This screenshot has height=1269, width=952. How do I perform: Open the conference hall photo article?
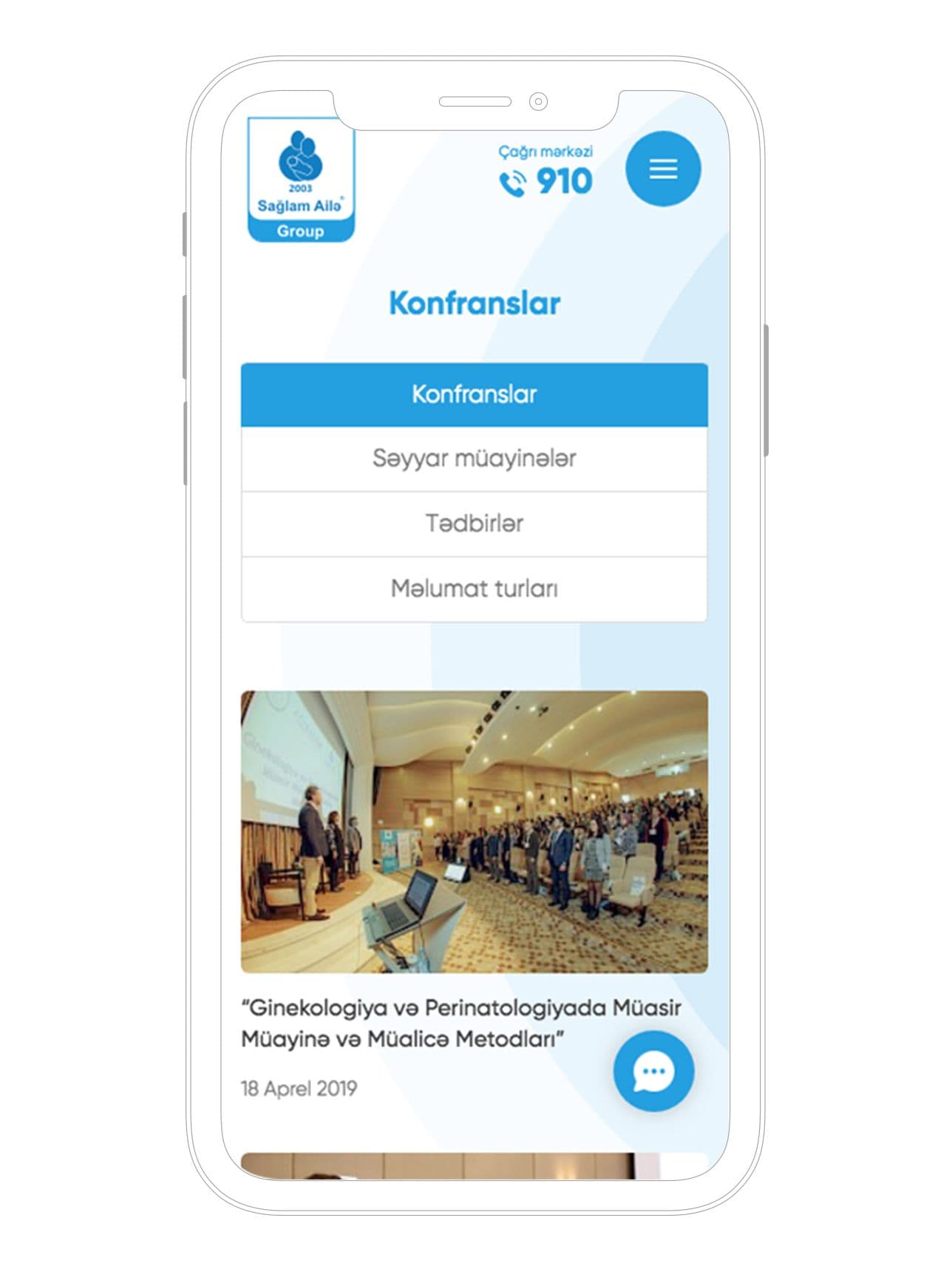474,831
